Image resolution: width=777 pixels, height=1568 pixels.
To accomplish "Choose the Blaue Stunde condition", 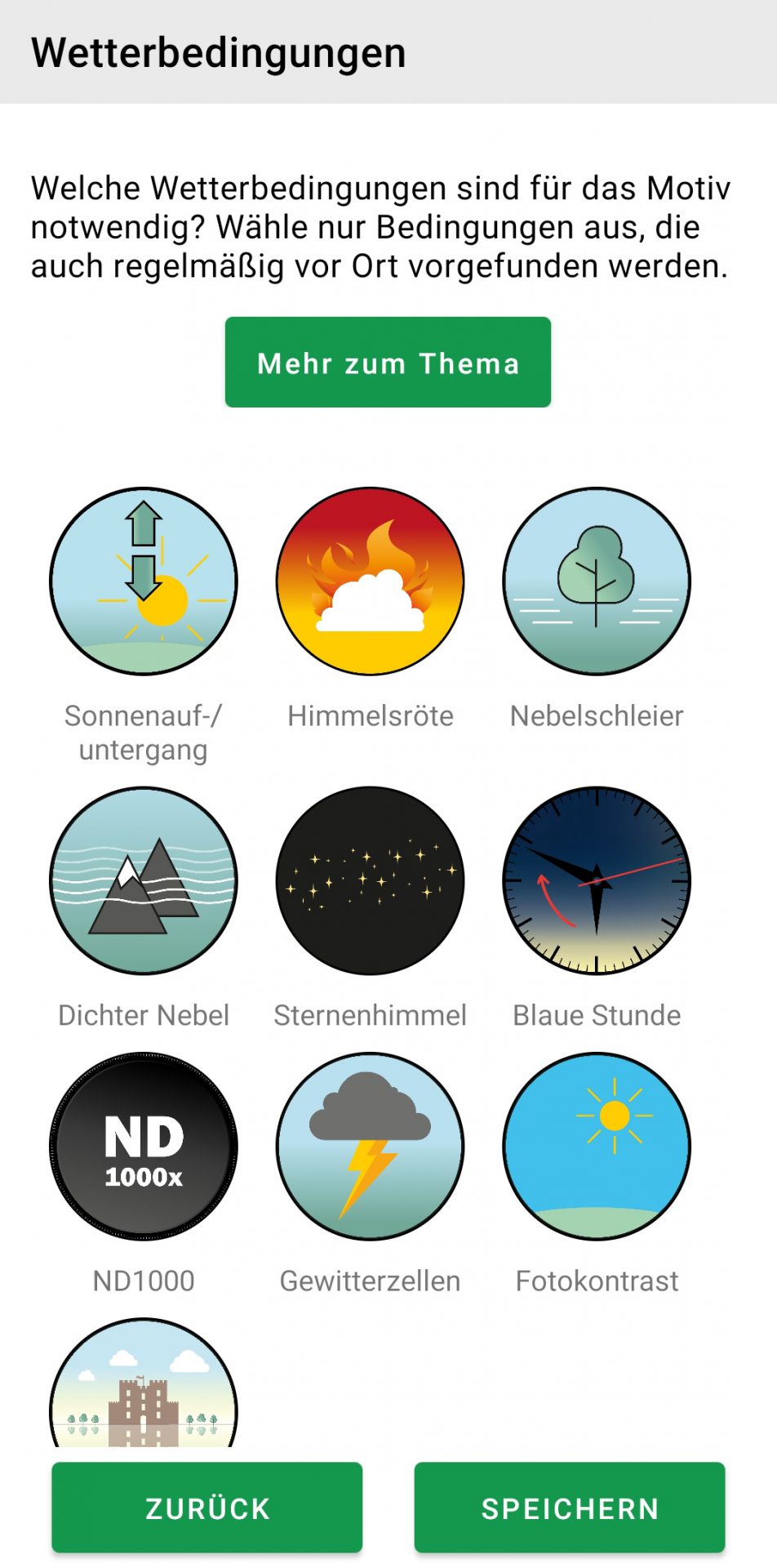I will coord(597,880).
